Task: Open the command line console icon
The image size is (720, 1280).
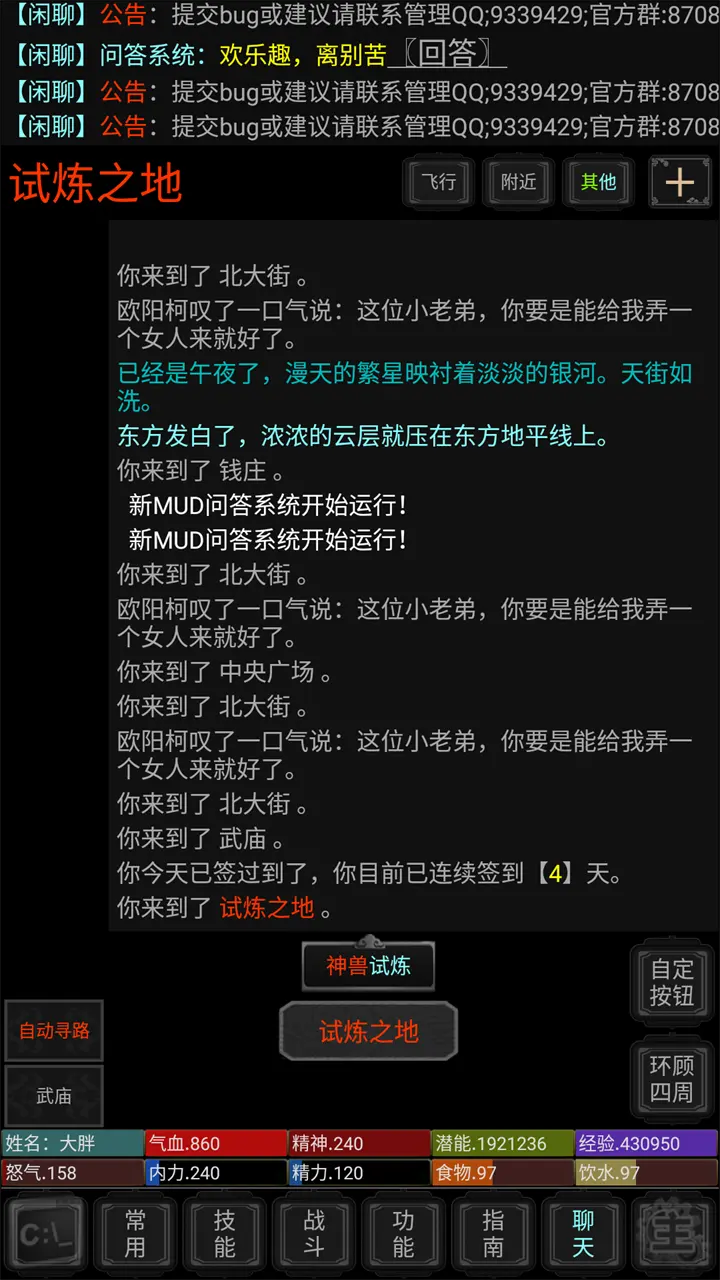Action: (45, 1234)
